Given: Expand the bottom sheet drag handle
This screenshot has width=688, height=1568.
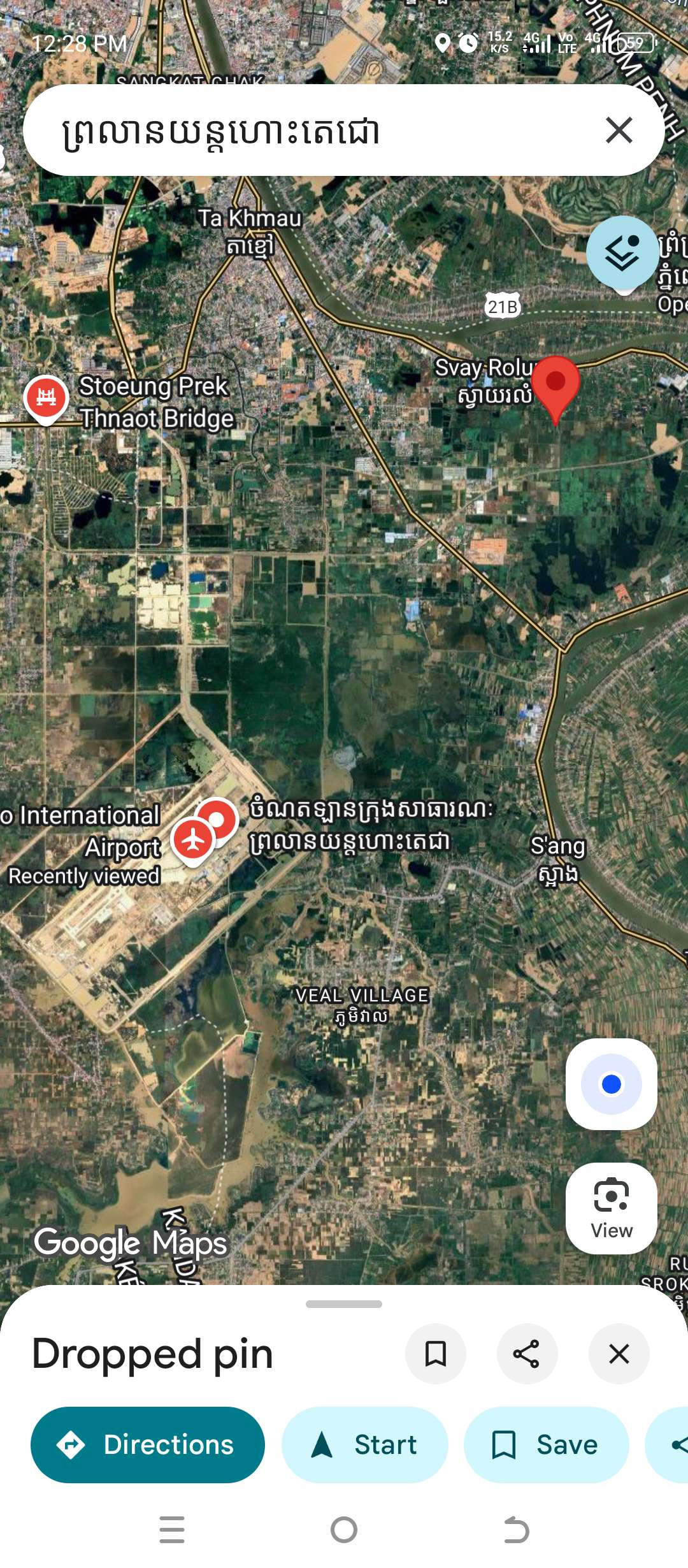Looking at the screenshot, I should tap(344, 1304).
